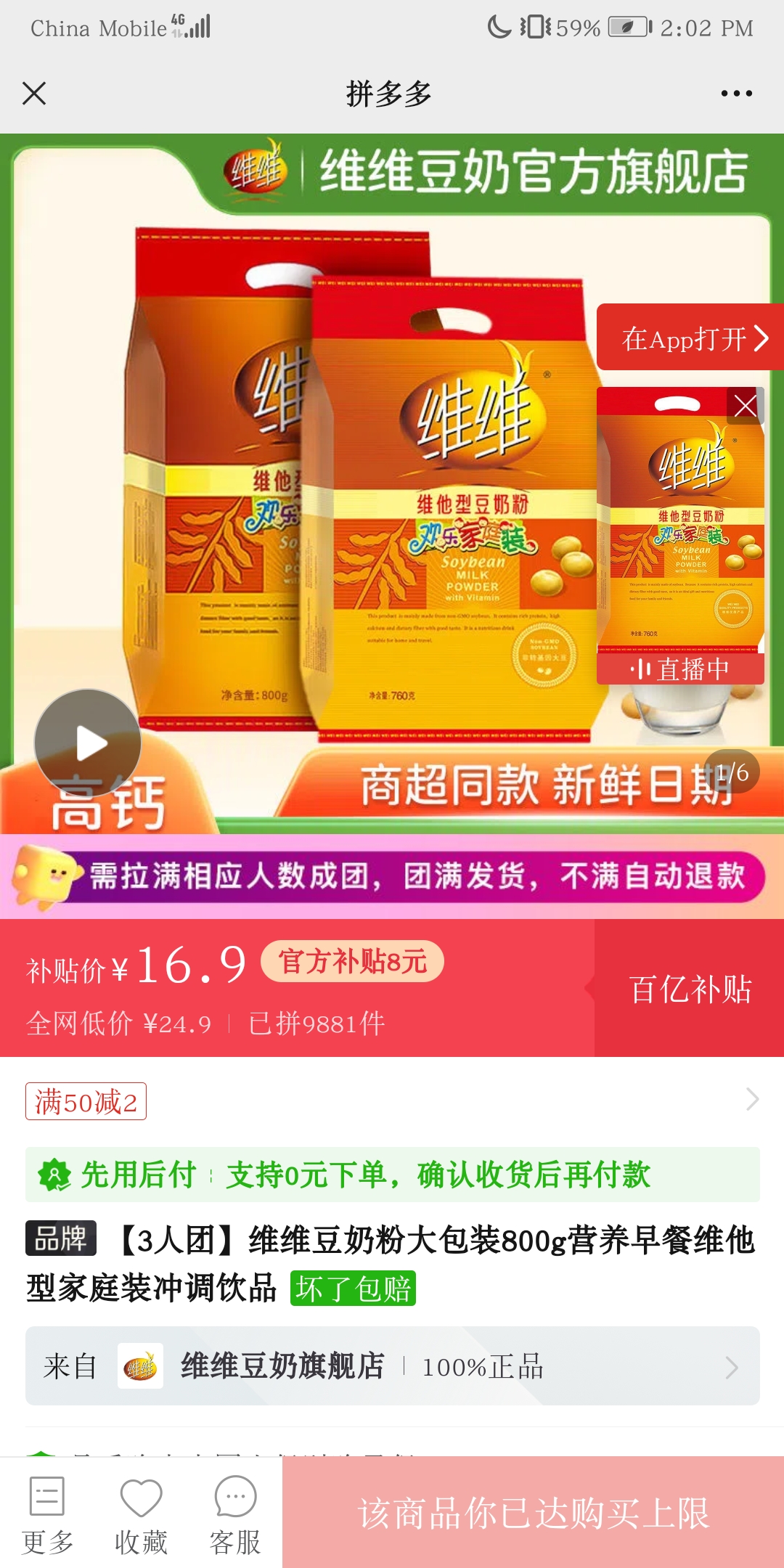Play the product video
784x1568 pixels.
pyautogui.click(x=88, y=743)
